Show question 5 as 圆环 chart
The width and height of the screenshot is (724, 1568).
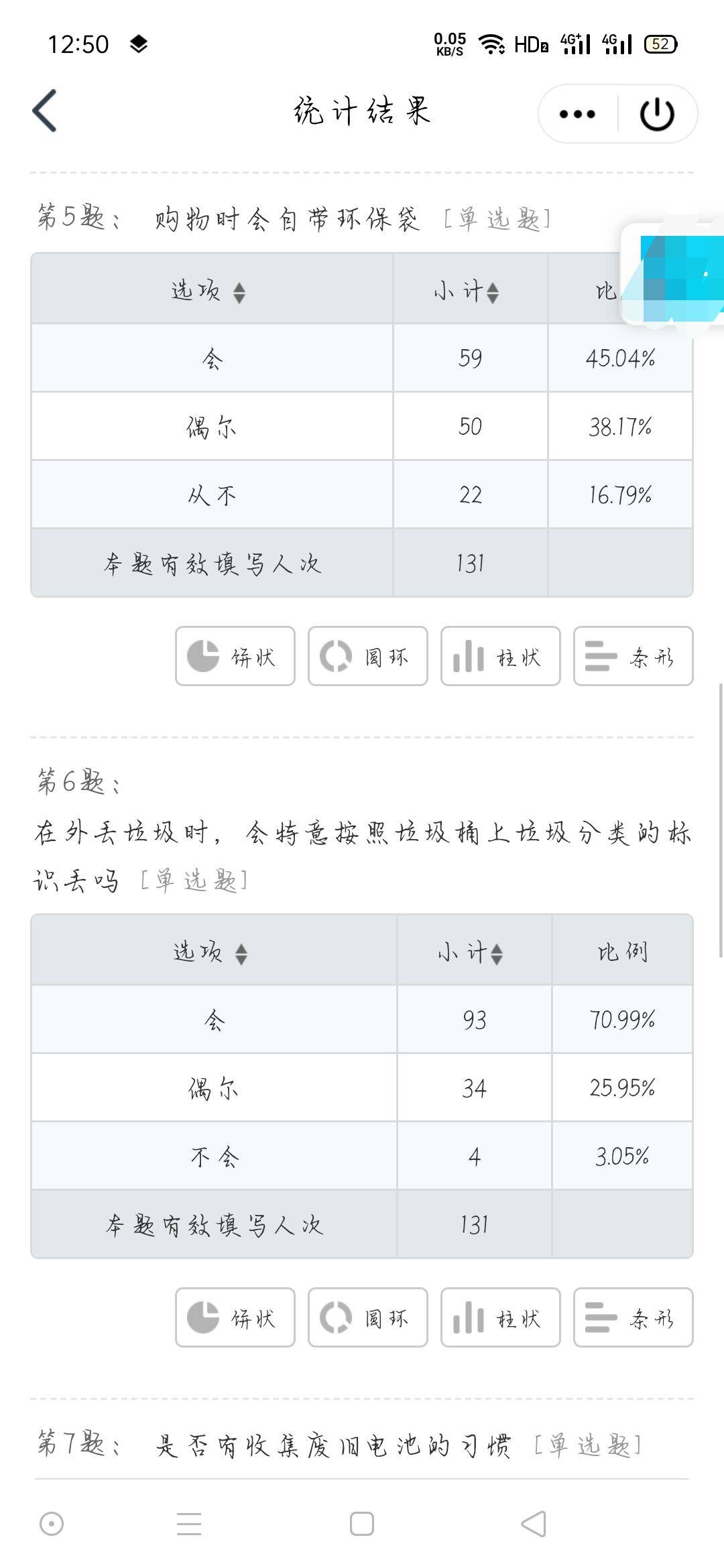tap(368, 656)
